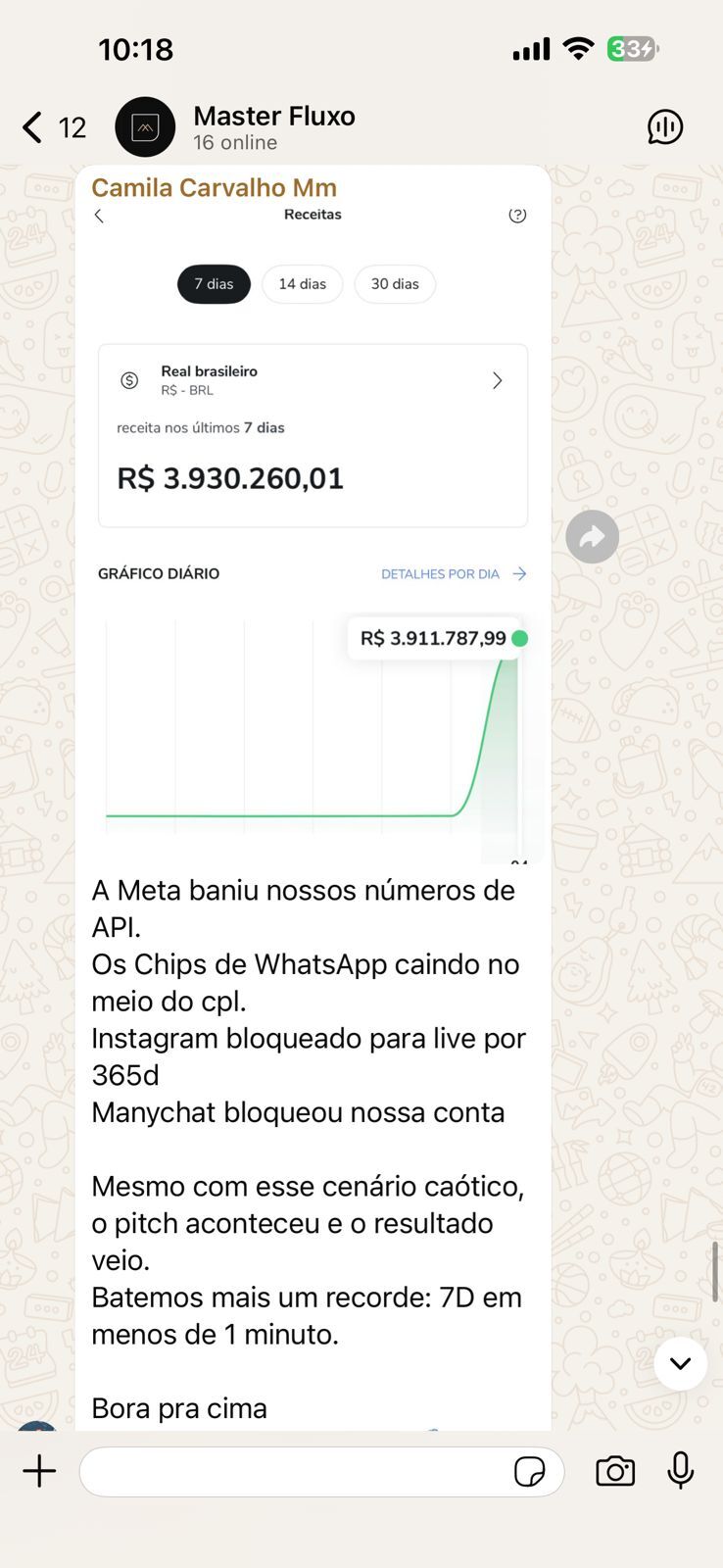Open the sticker picker
The width and height of the screenshot is (723, 1568).
coord(529,1471)
